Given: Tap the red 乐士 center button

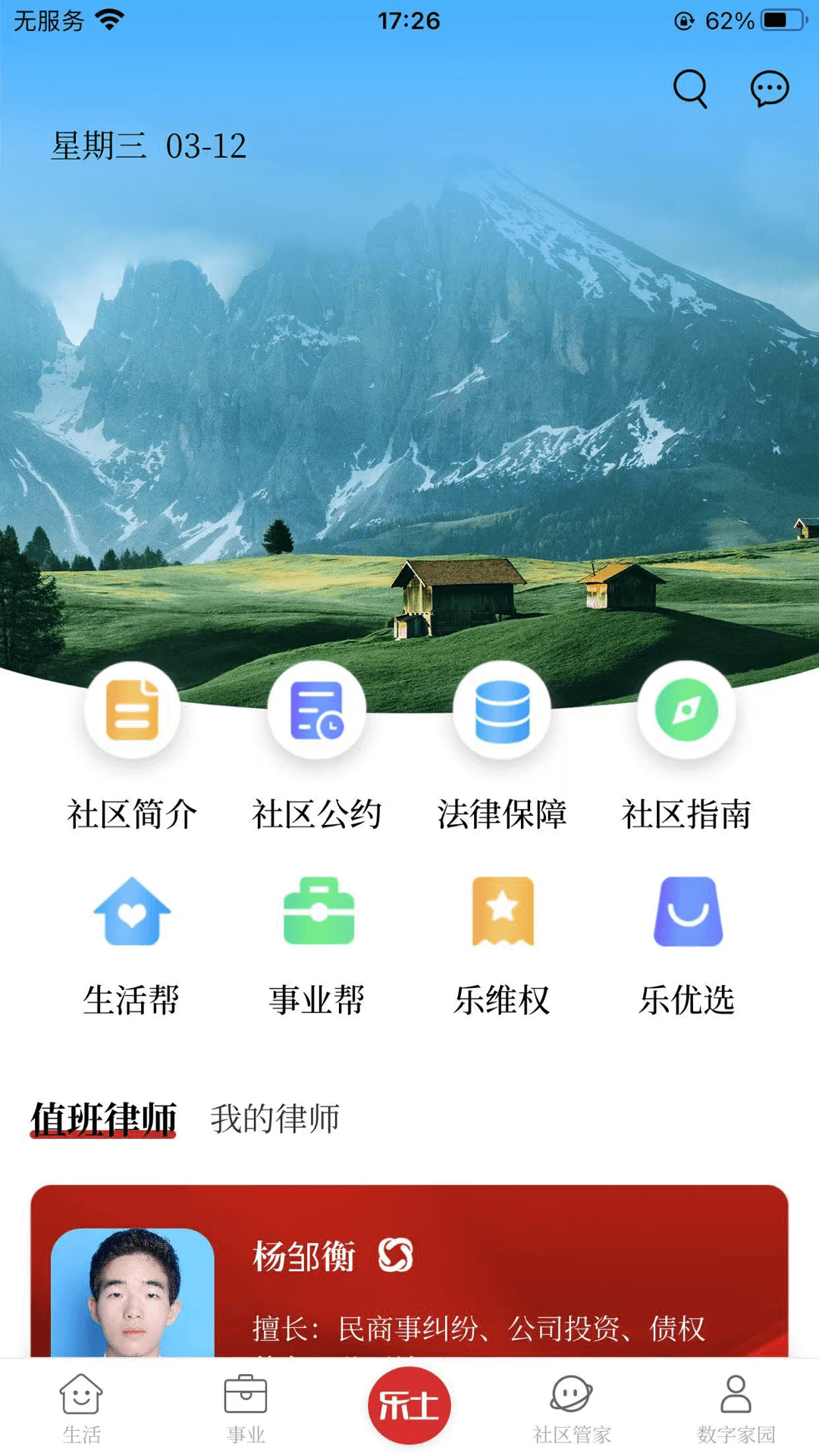Looking at the screenshot, I should click(x=409, y=1405).
